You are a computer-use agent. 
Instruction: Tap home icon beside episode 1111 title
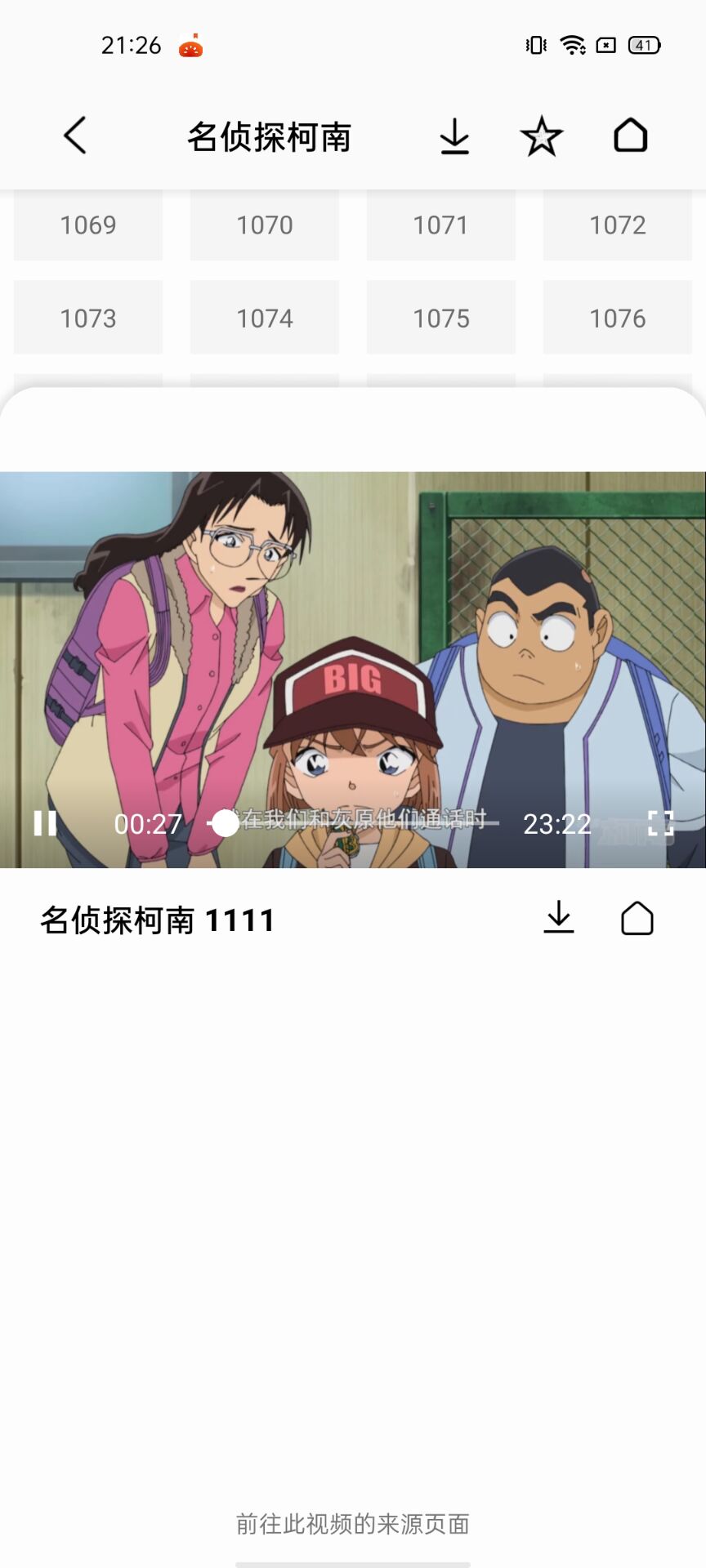[x=637, y=918]
